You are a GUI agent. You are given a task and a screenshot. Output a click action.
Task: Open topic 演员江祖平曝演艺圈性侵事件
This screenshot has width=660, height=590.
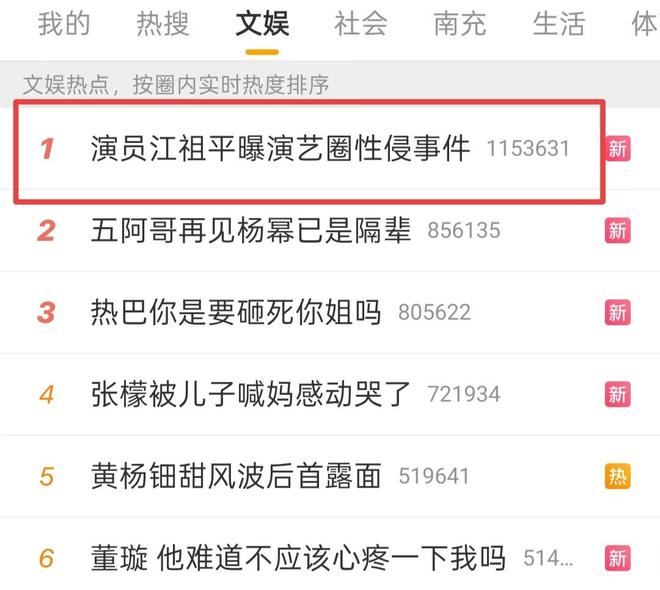tap(279, 149)
